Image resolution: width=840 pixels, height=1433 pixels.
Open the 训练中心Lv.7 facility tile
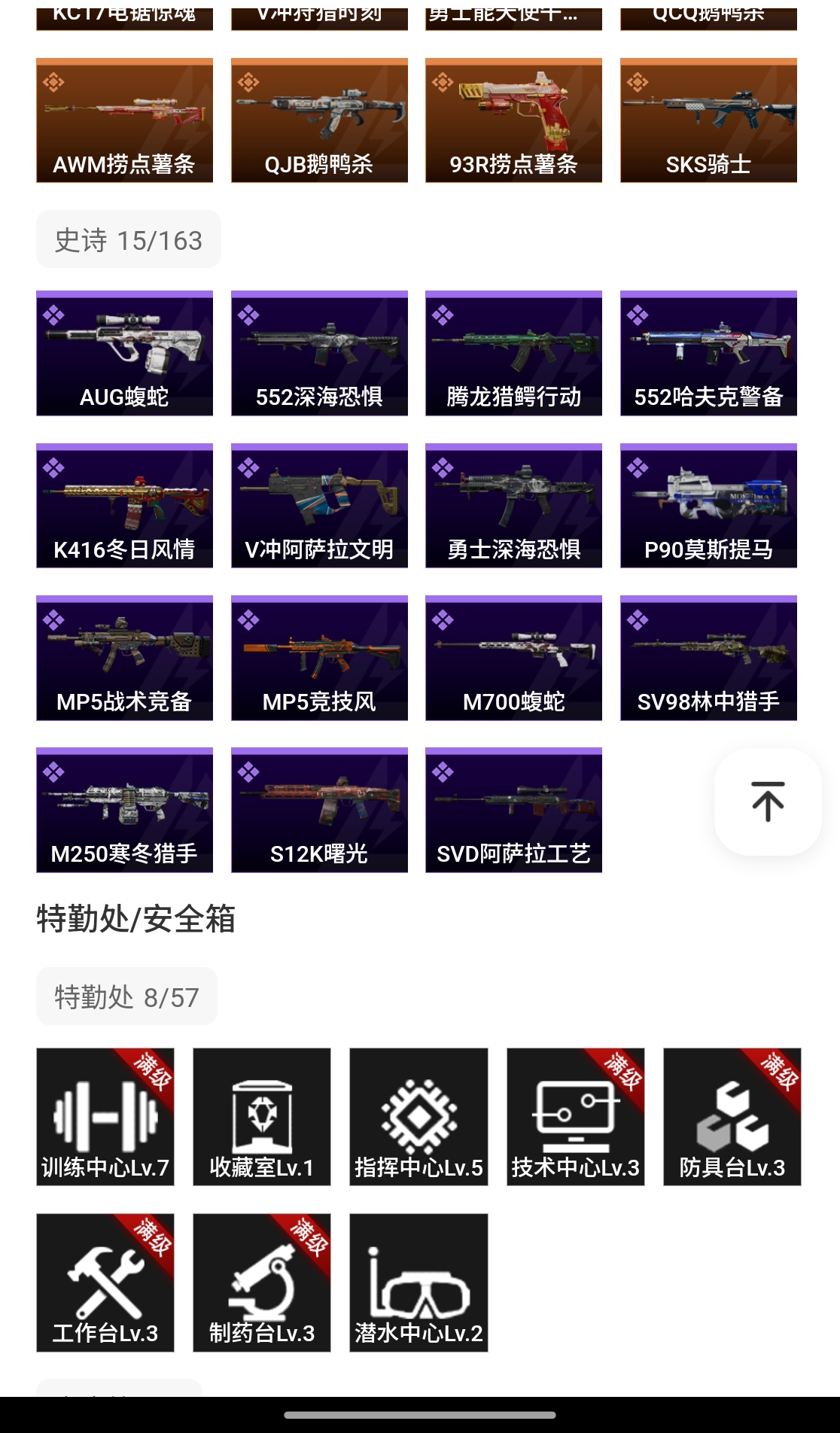(x=105, y=1117)
